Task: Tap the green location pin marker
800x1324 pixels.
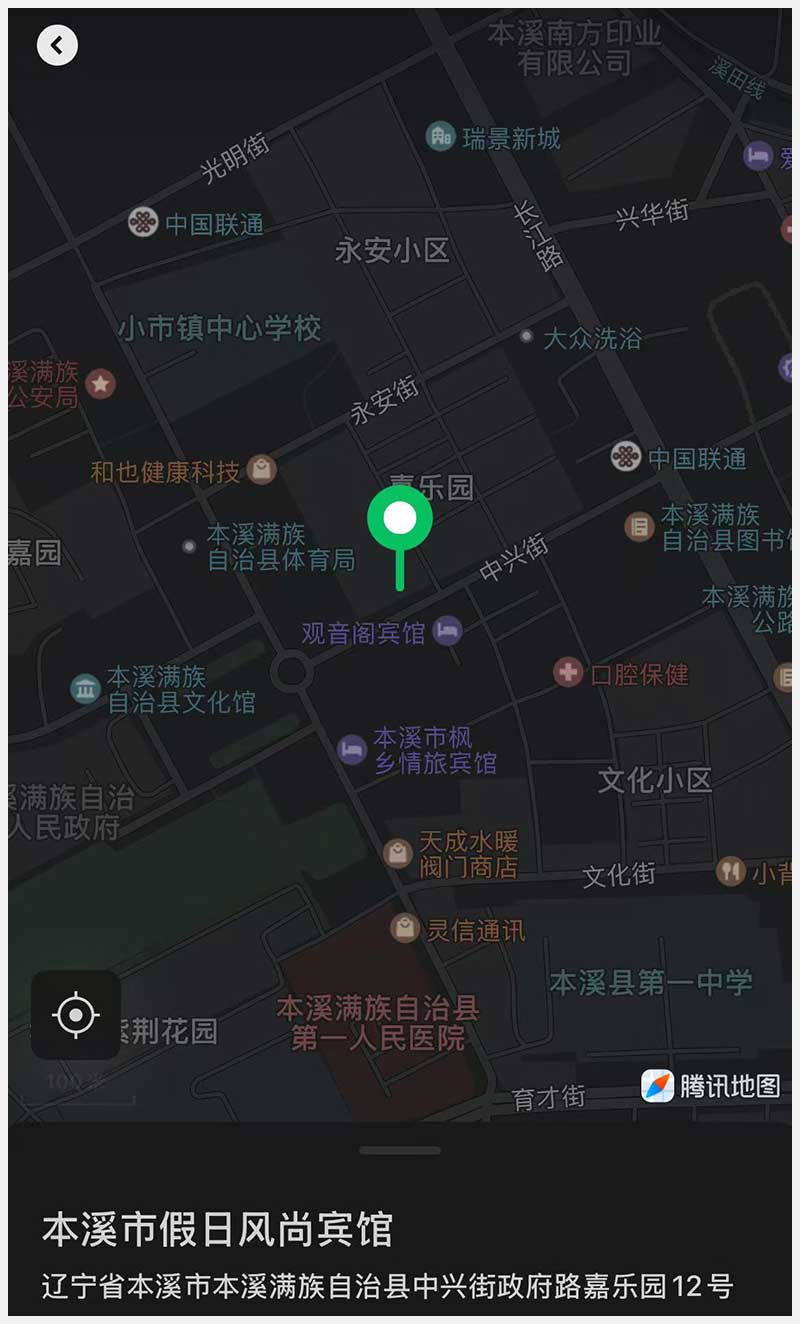Action: (400, 520)
